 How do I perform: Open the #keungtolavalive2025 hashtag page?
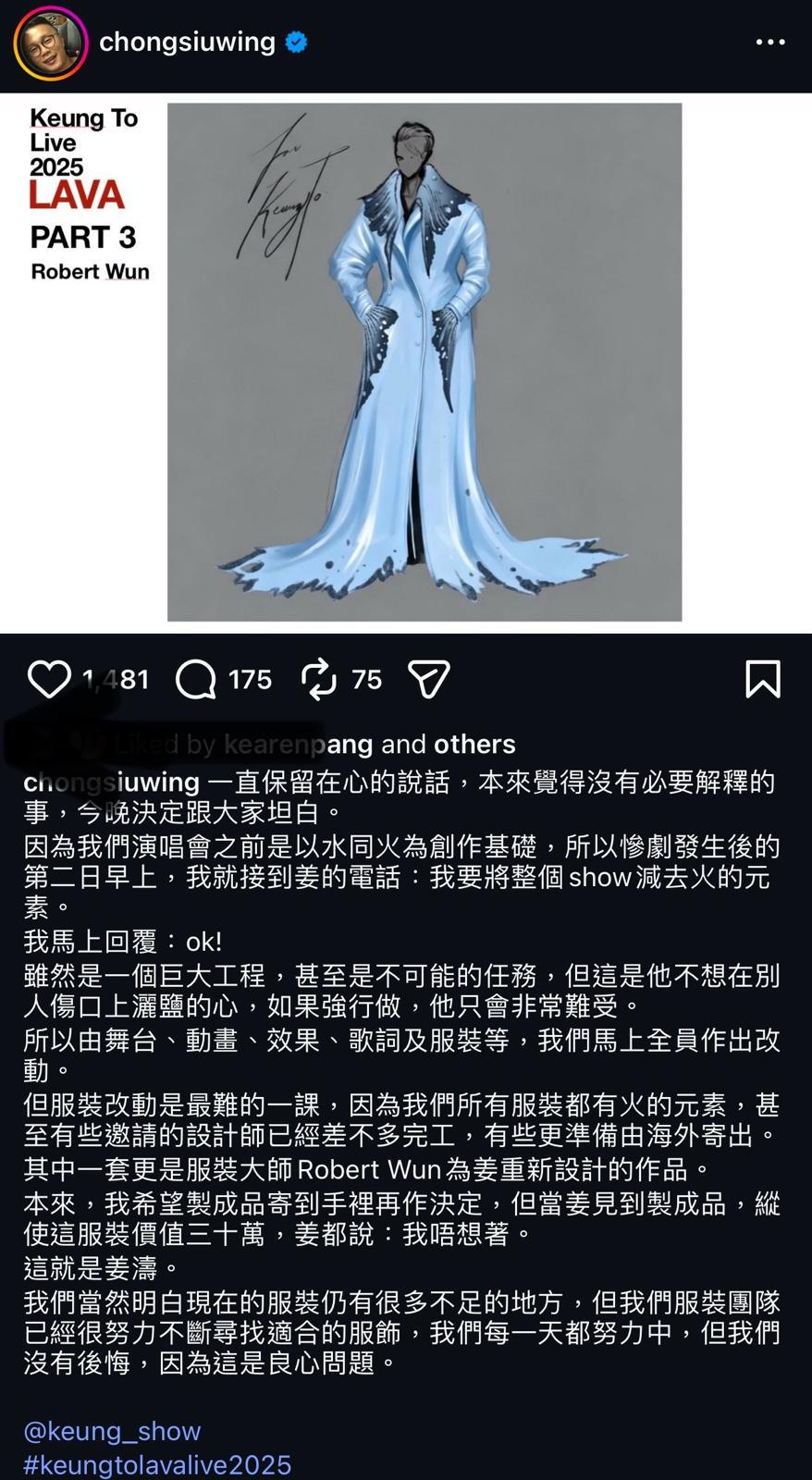[155, 1464]
